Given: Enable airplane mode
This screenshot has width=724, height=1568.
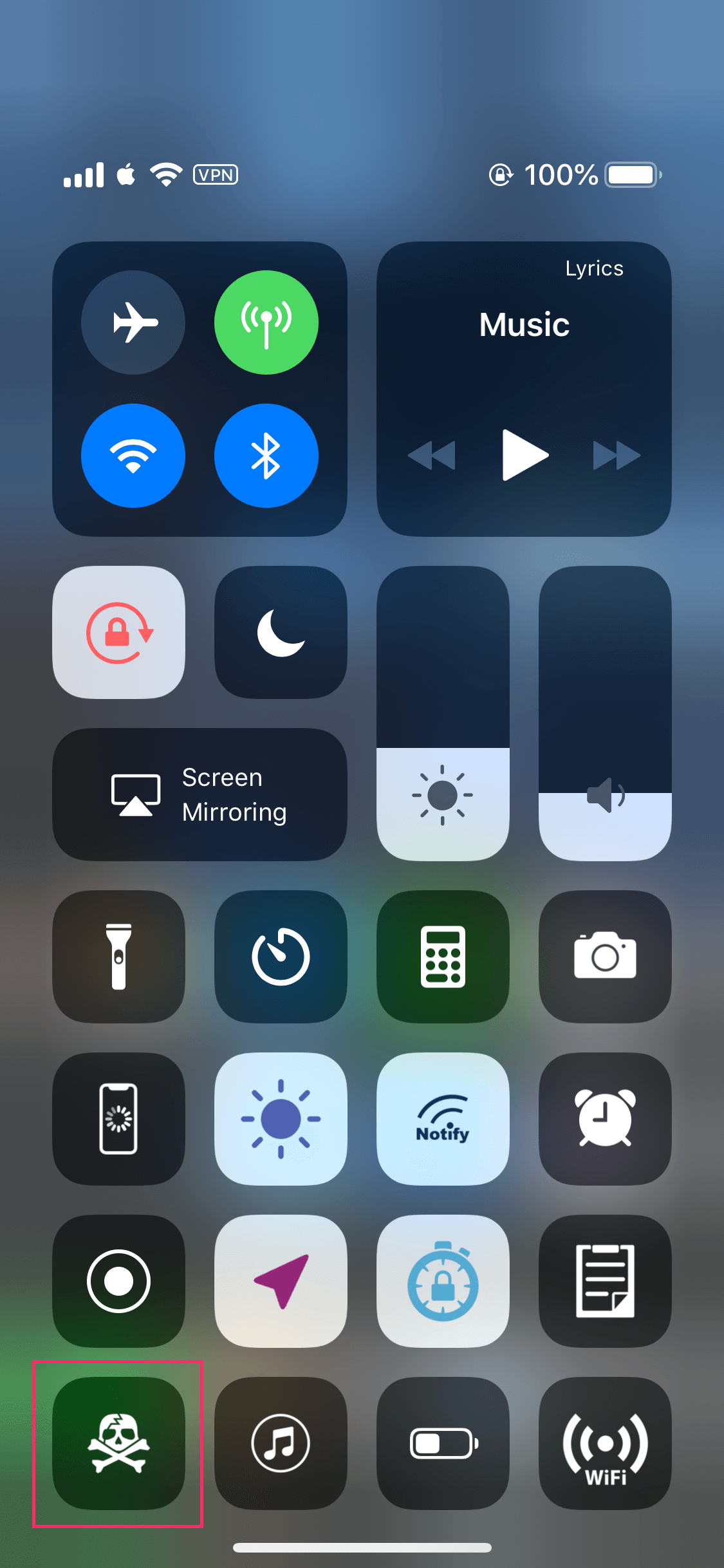Looking at the screenshot, I should (x=133, y=322).
